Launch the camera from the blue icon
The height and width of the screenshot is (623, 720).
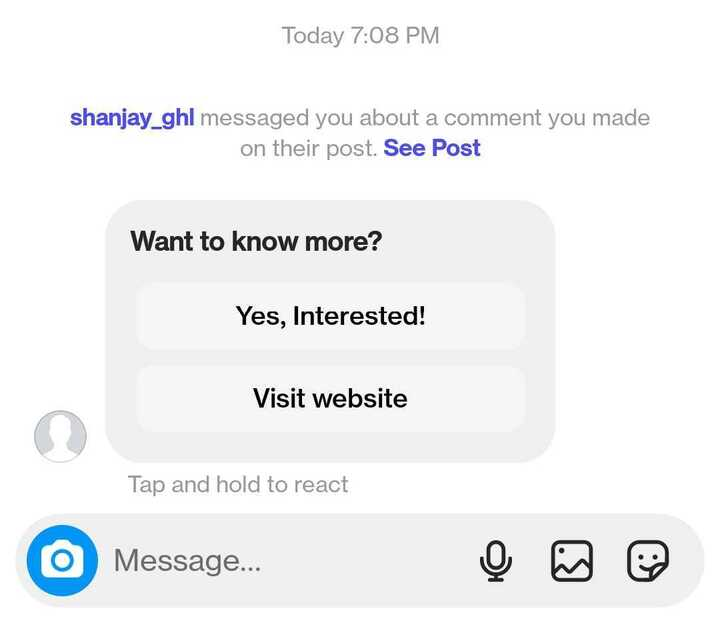point(62,560)
